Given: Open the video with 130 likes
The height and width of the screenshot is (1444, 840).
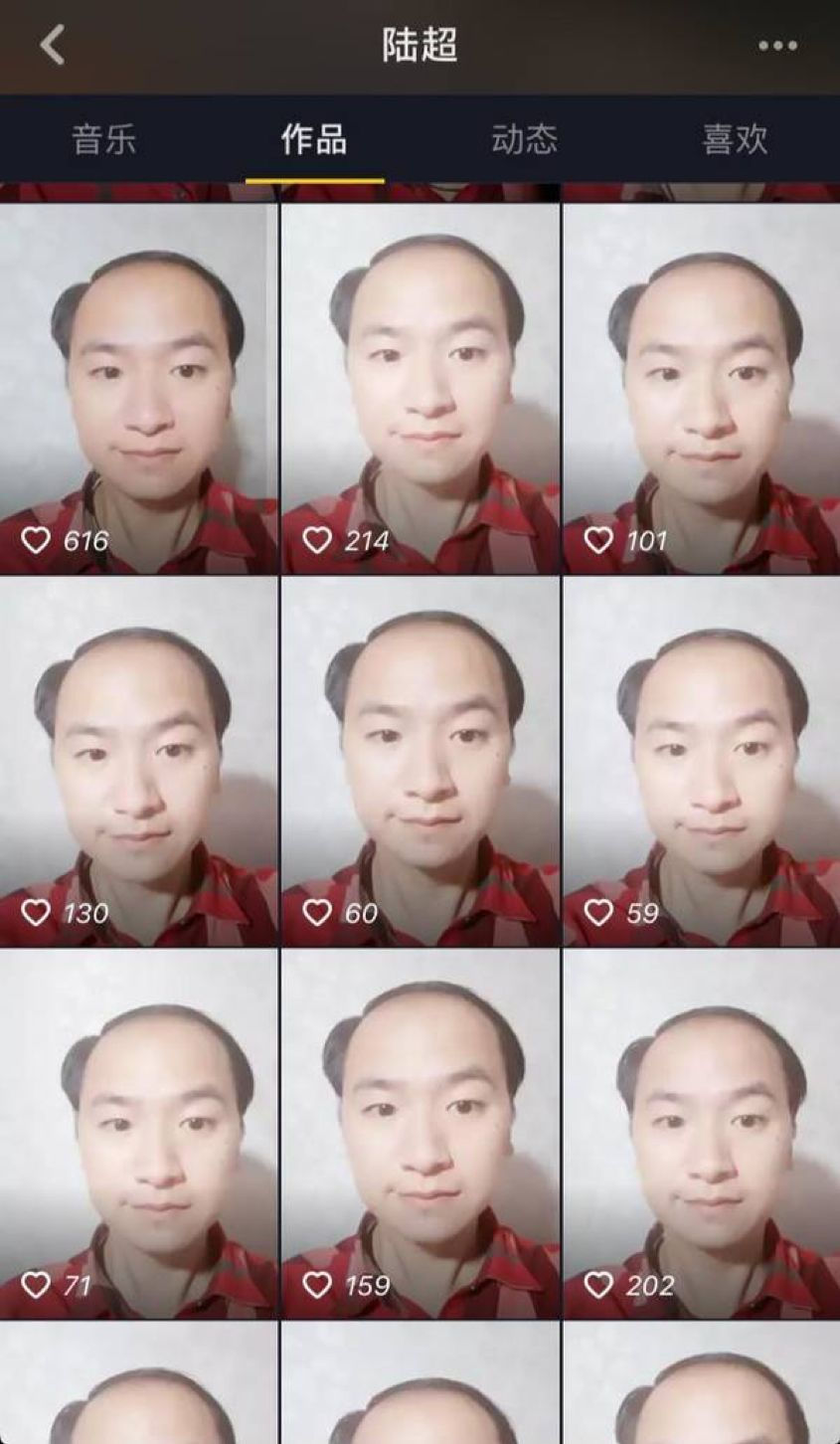Looking at the screenshot, I should [x=138, y=762].
